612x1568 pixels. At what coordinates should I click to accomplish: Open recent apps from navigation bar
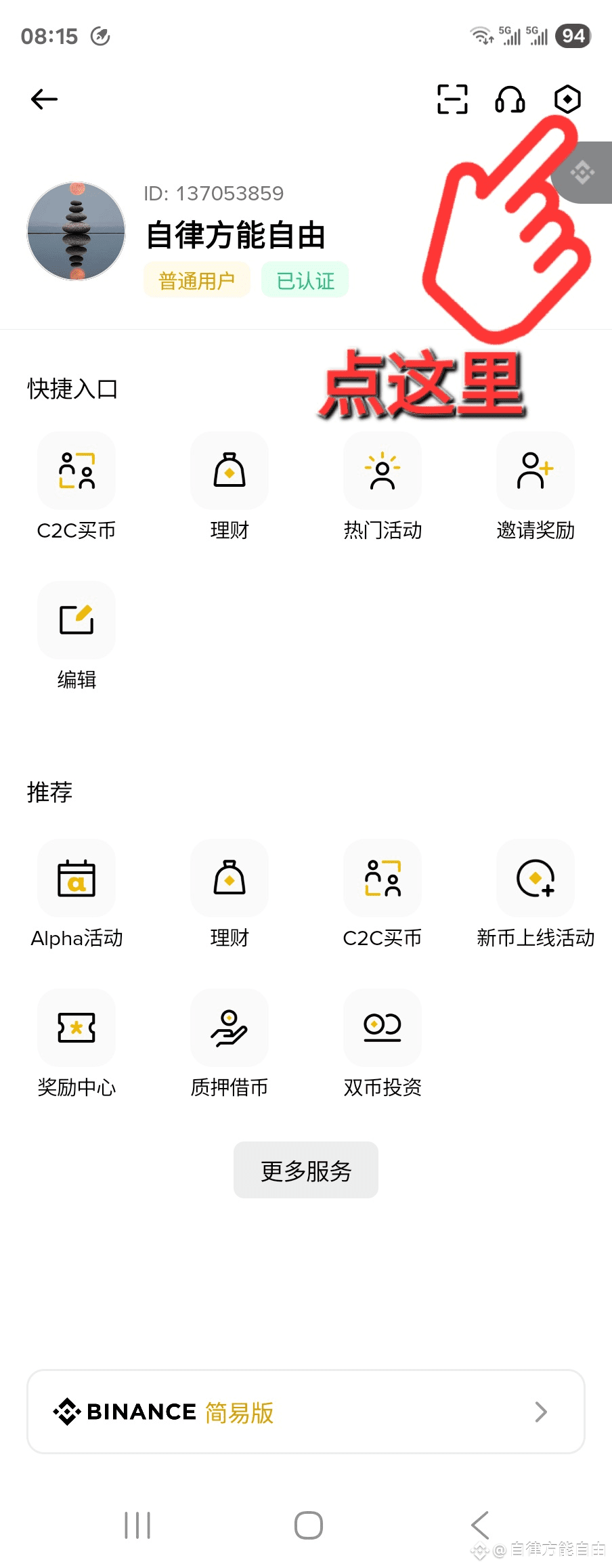[x=137, y=1525]
